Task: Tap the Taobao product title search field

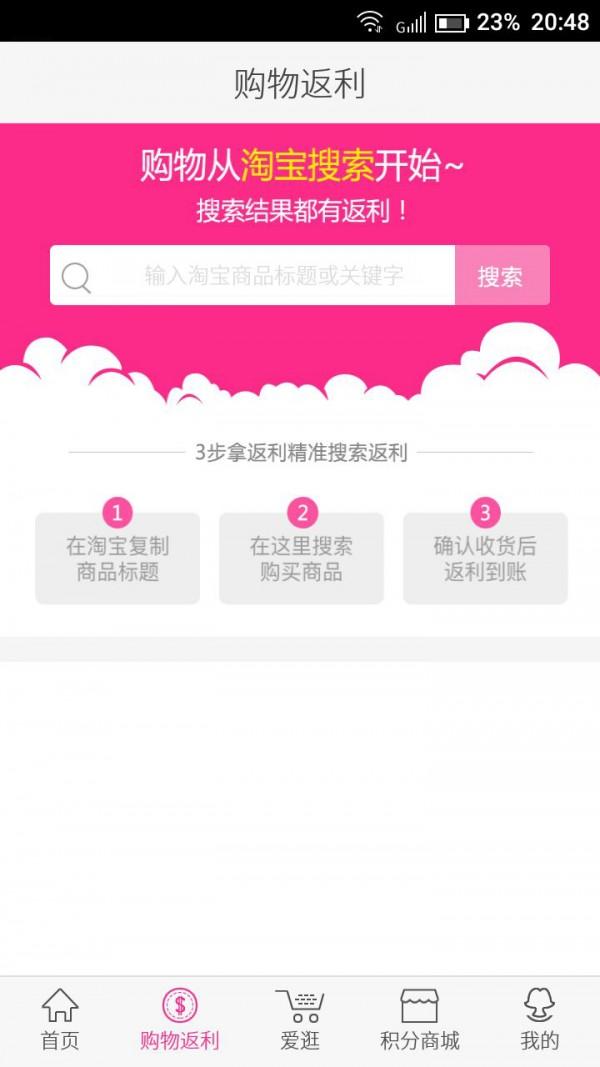Action: [272, 276]
